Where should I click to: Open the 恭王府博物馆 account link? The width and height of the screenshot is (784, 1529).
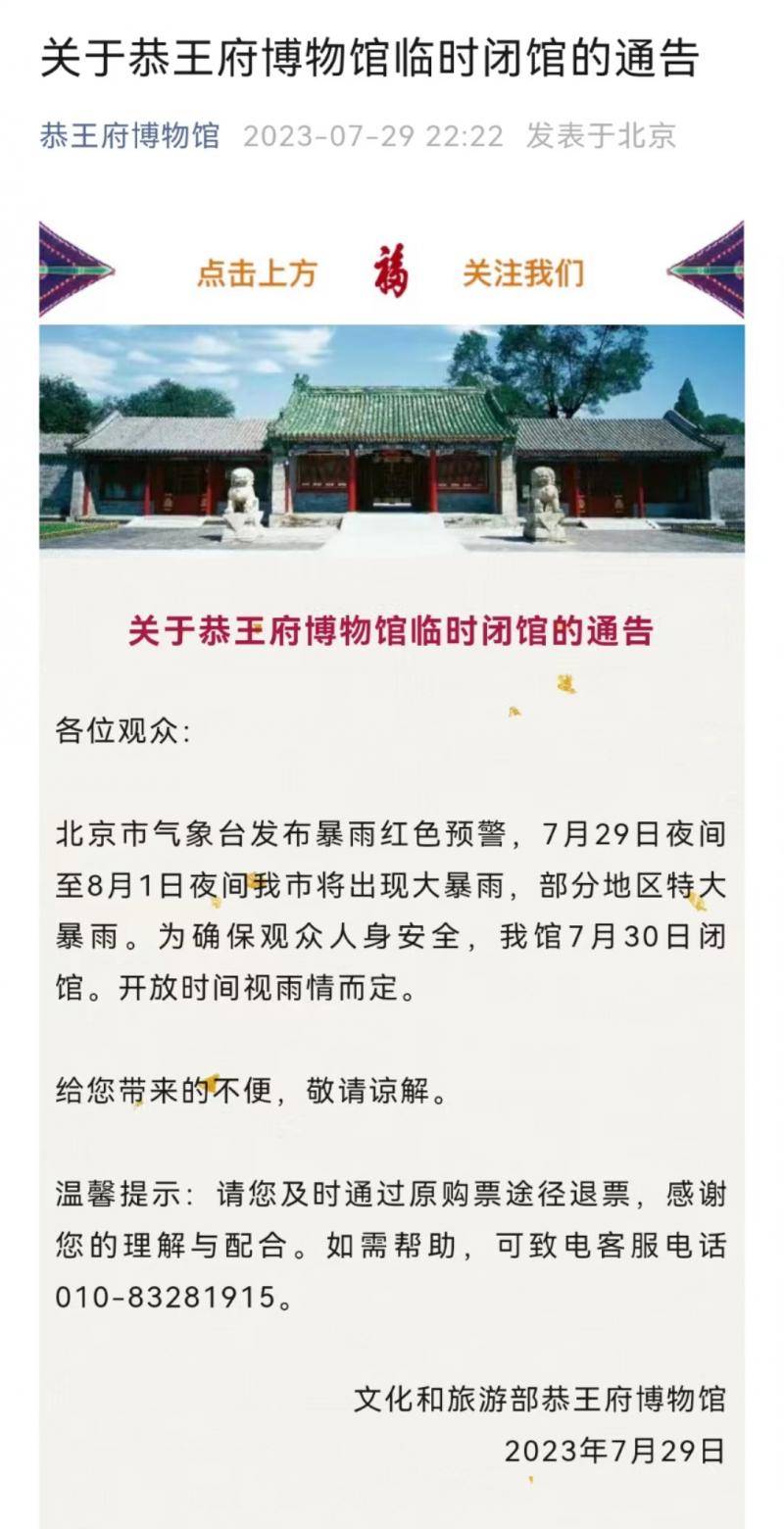point(129,135)
